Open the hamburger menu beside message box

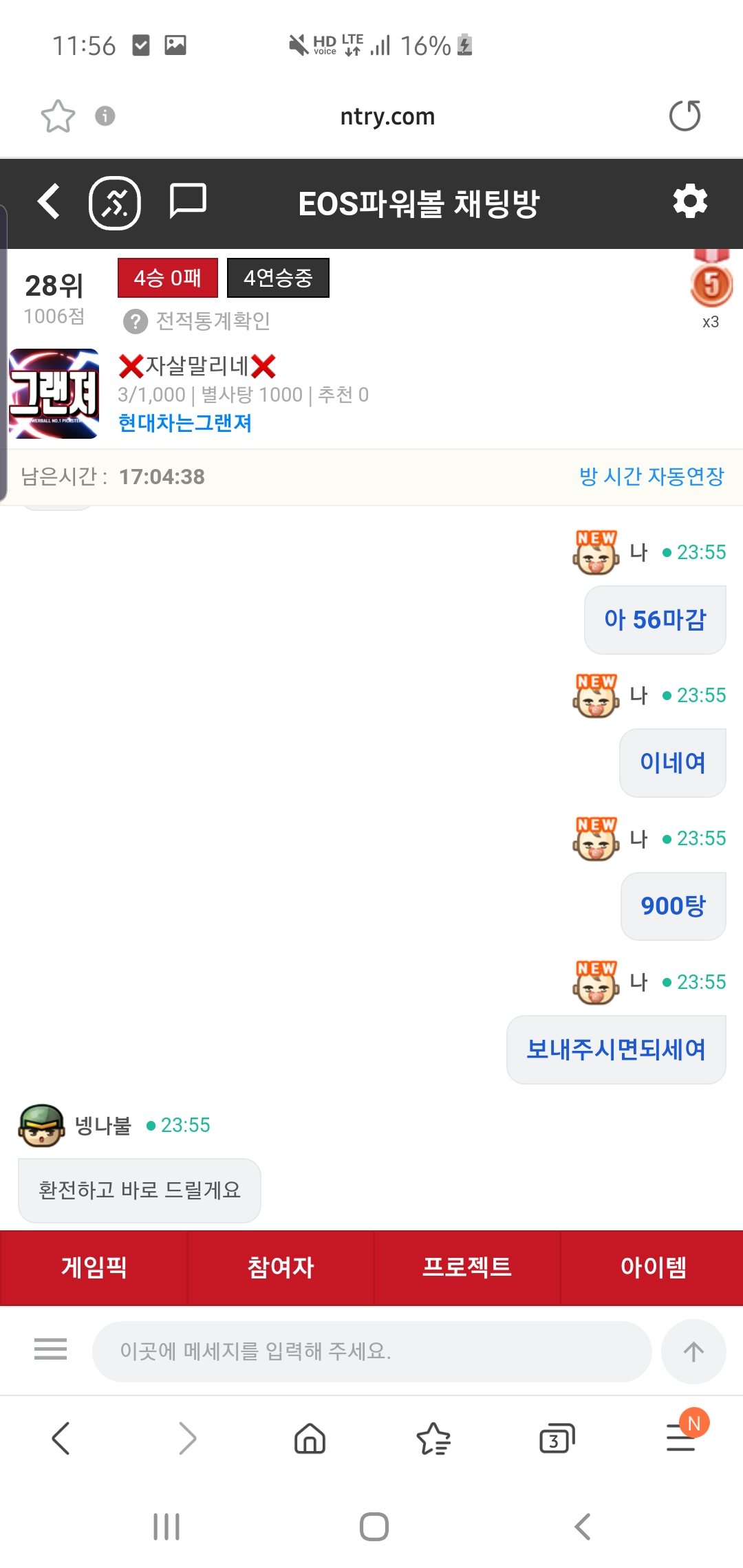51,1349
